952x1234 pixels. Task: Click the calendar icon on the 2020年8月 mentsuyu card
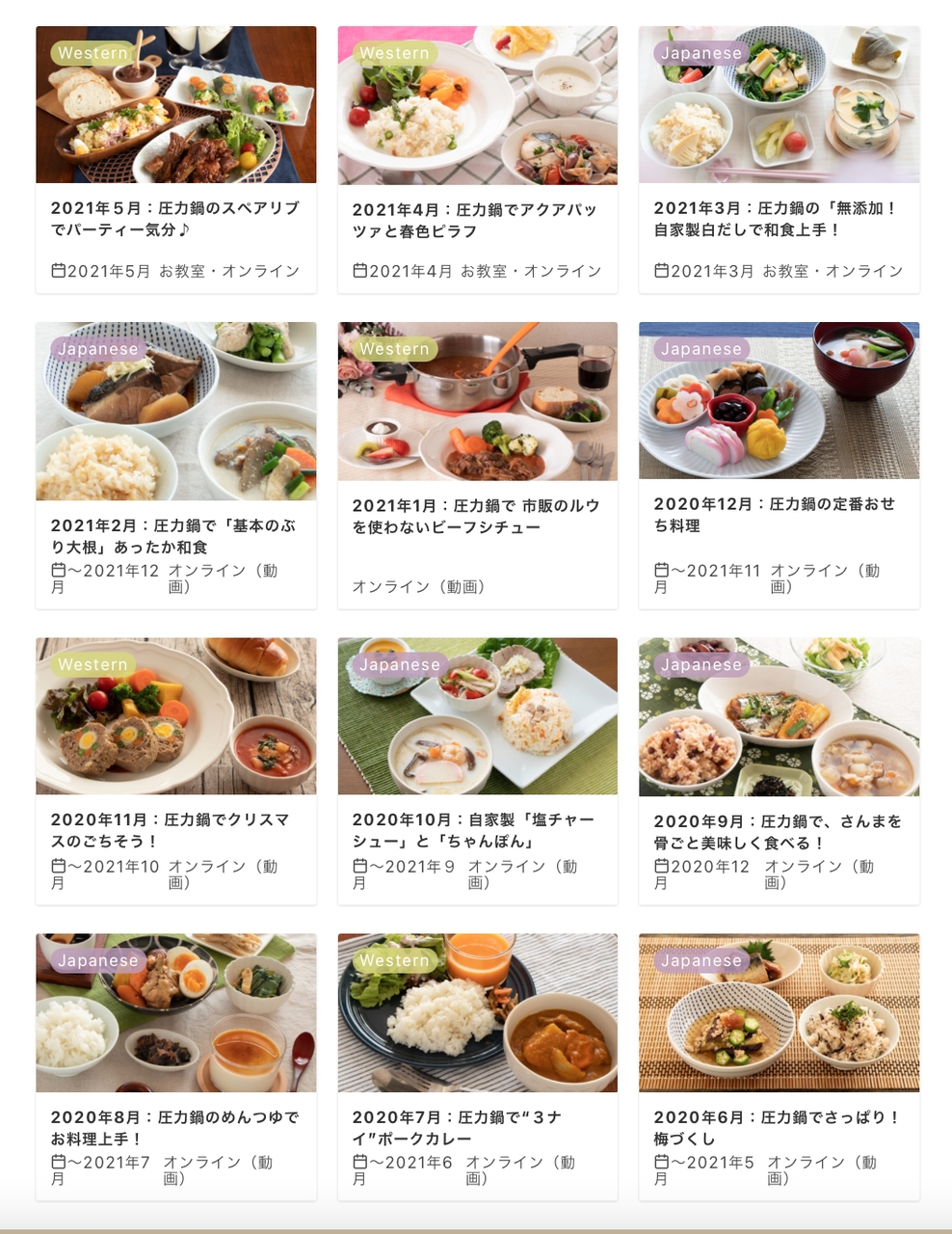[61, 1163]
